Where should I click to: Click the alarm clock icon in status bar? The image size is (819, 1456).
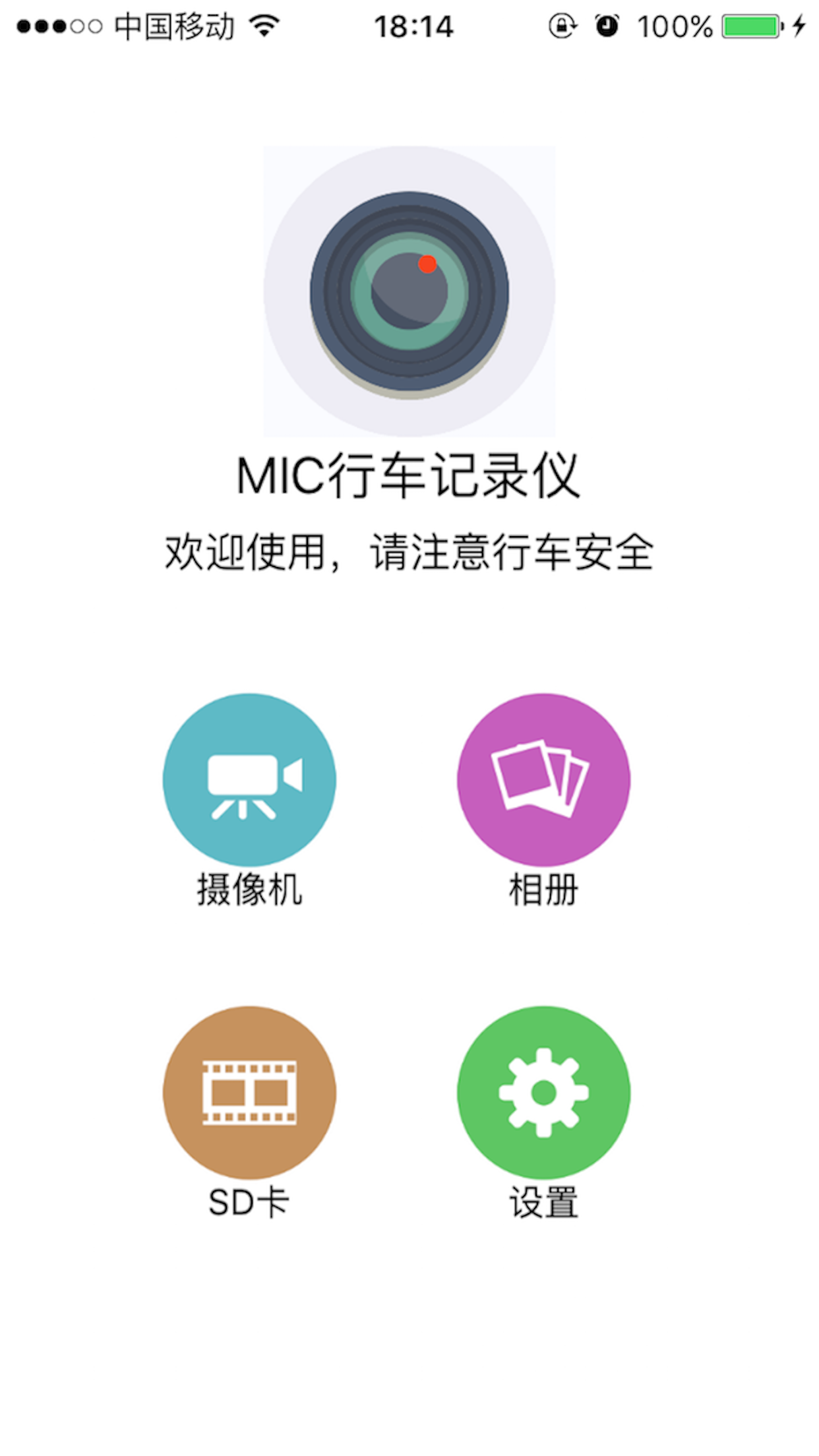coord(607,26)
